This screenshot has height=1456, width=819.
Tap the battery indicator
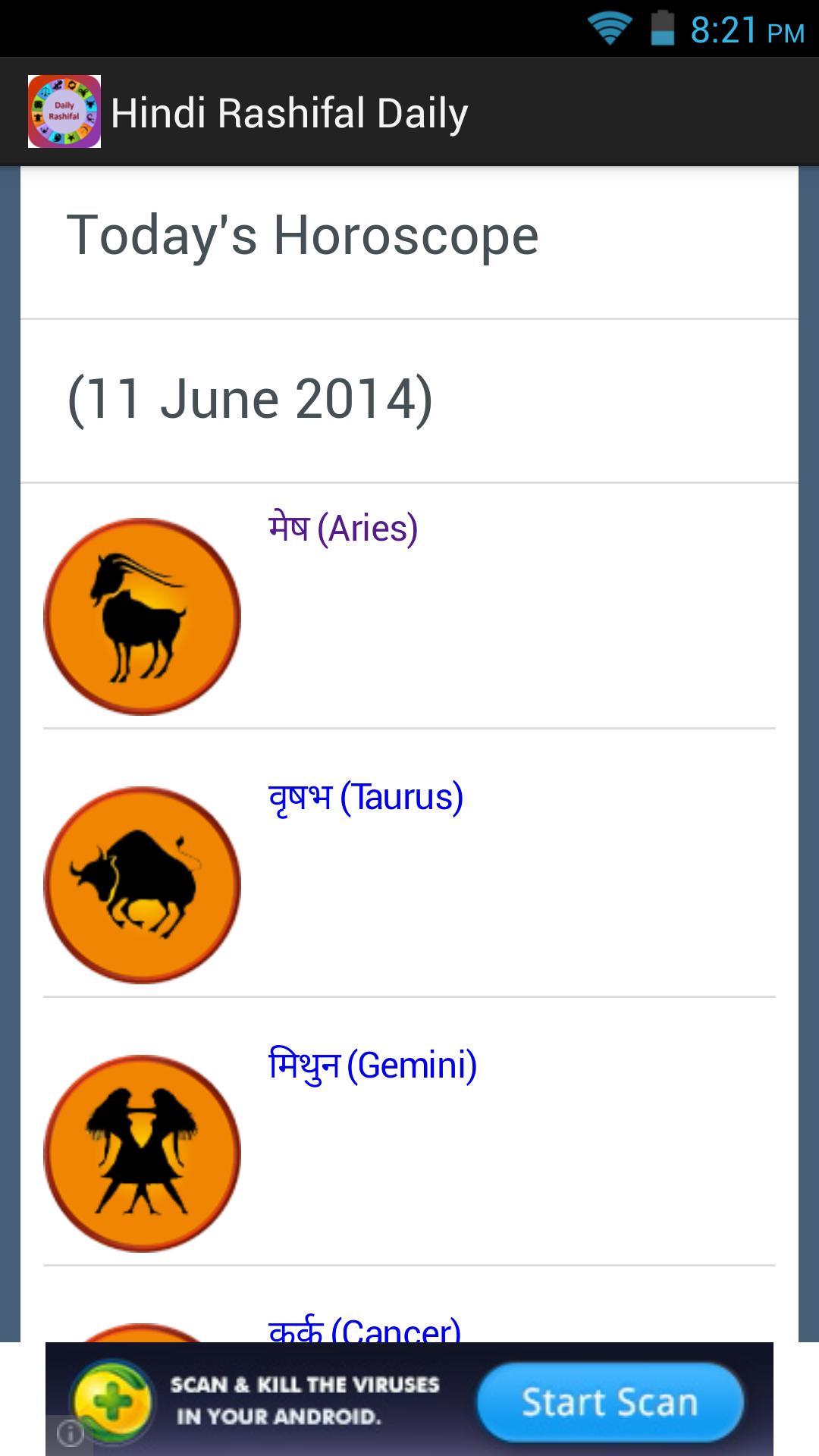(x=664, y=29)
